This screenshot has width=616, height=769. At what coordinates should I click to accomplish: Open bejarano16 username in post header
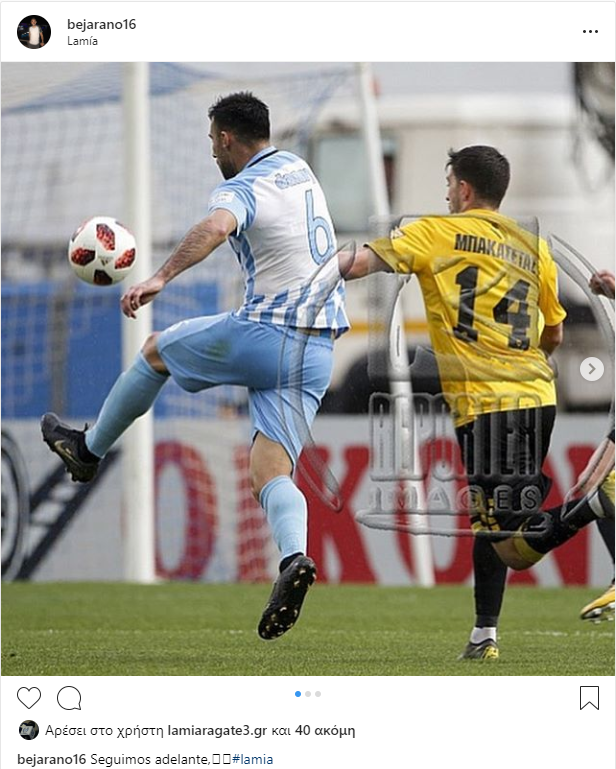click(101, 24)
